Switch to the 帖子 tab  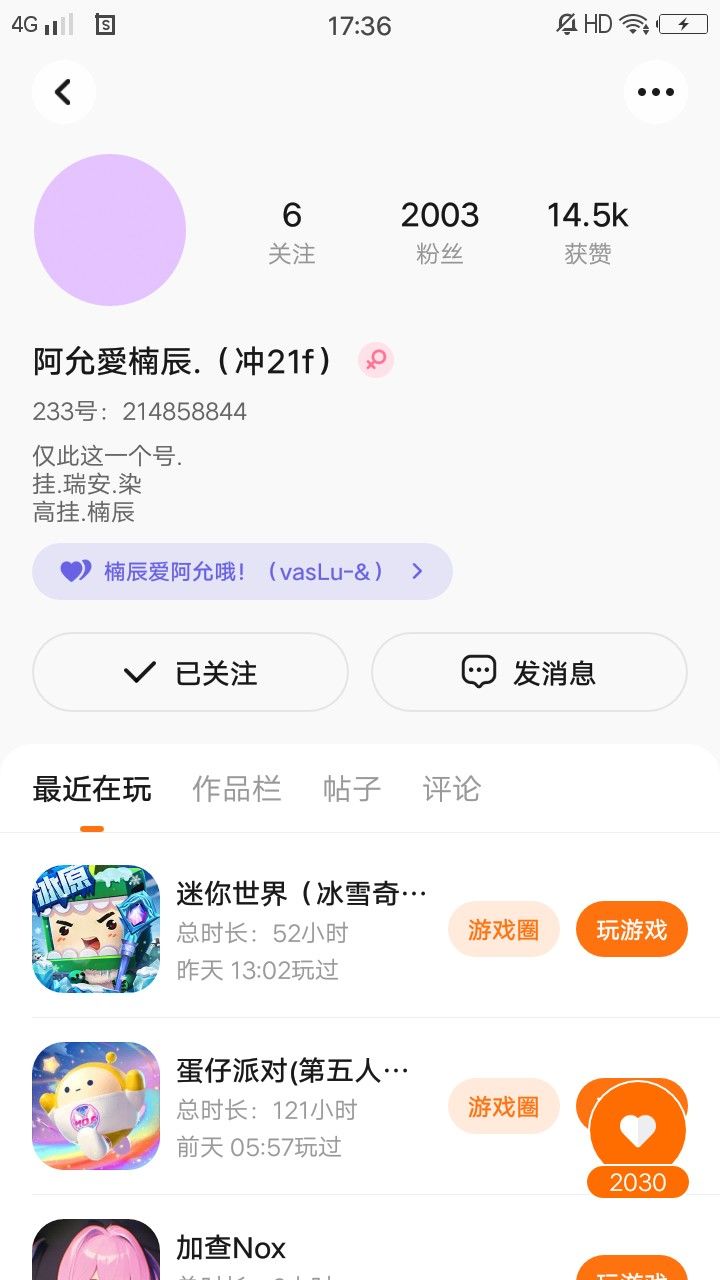click(352, 789)
